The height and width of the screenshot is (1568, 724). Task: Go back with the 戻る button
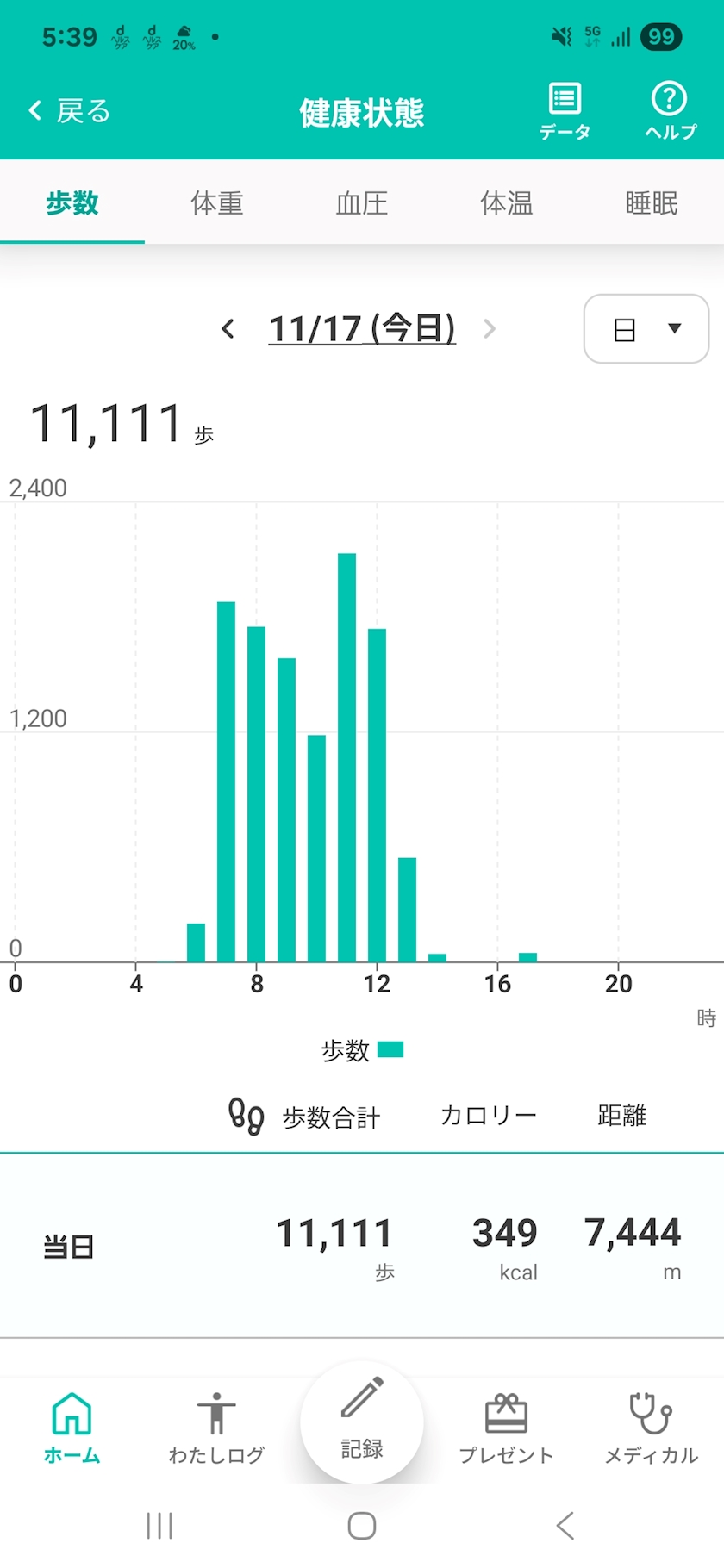coord(69,111)
